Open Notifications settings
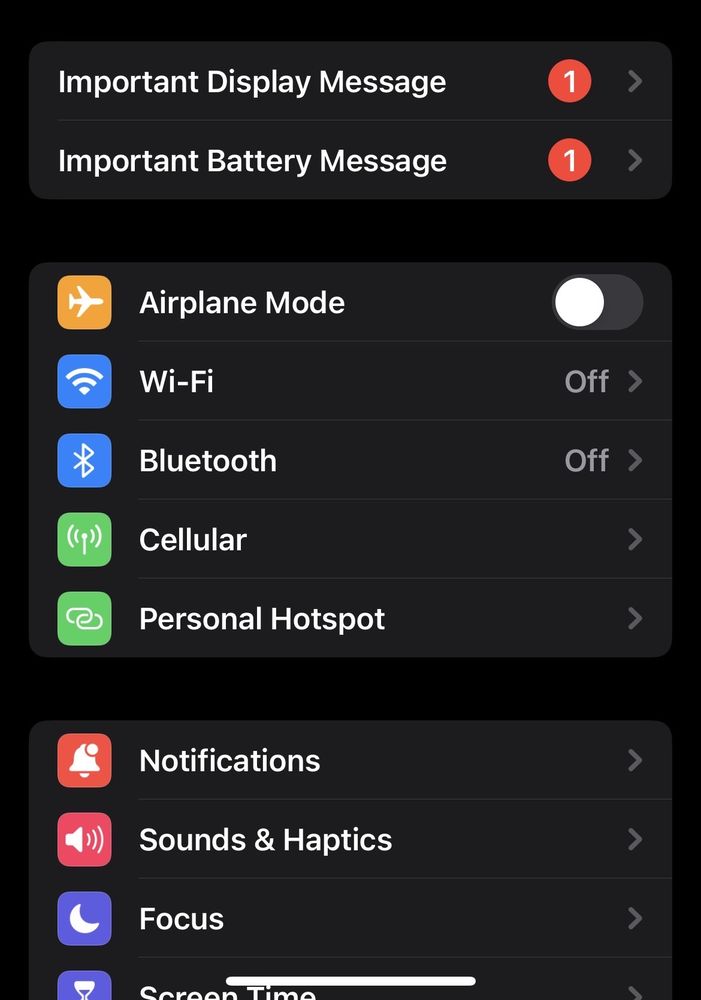This screenshot has width=701, height=1000. (x=350, y=760)
